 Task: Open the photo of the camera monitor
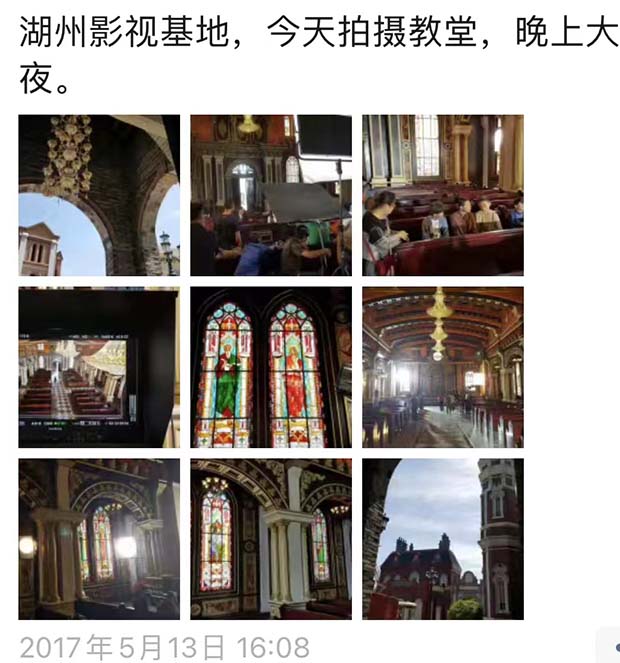pos(99,367)
